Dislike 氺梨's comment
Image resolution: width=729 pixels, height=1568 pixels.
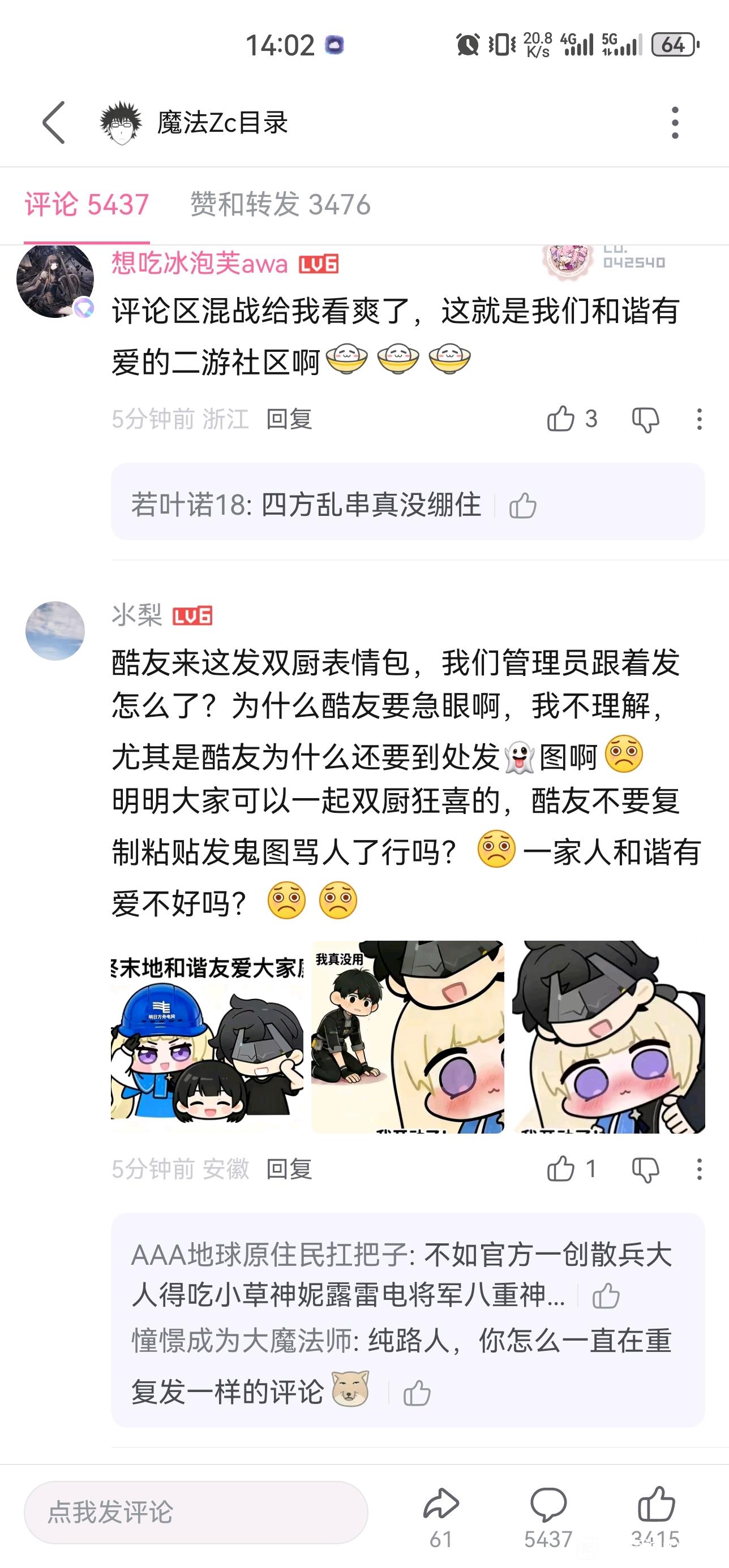(x=646, y=1169)
